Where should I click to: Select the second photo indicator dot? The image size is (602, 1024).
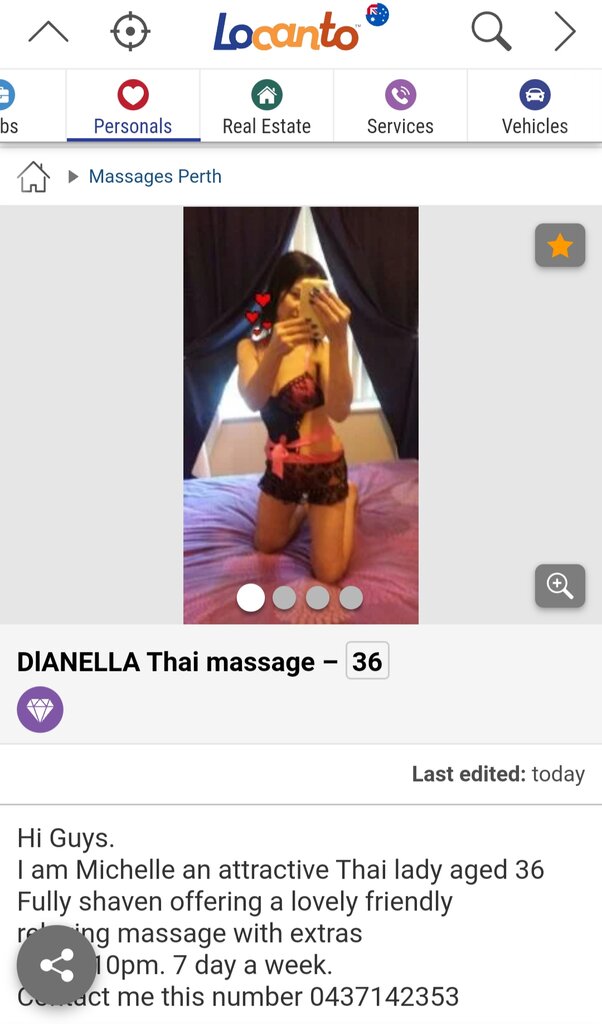pos(284,598)
